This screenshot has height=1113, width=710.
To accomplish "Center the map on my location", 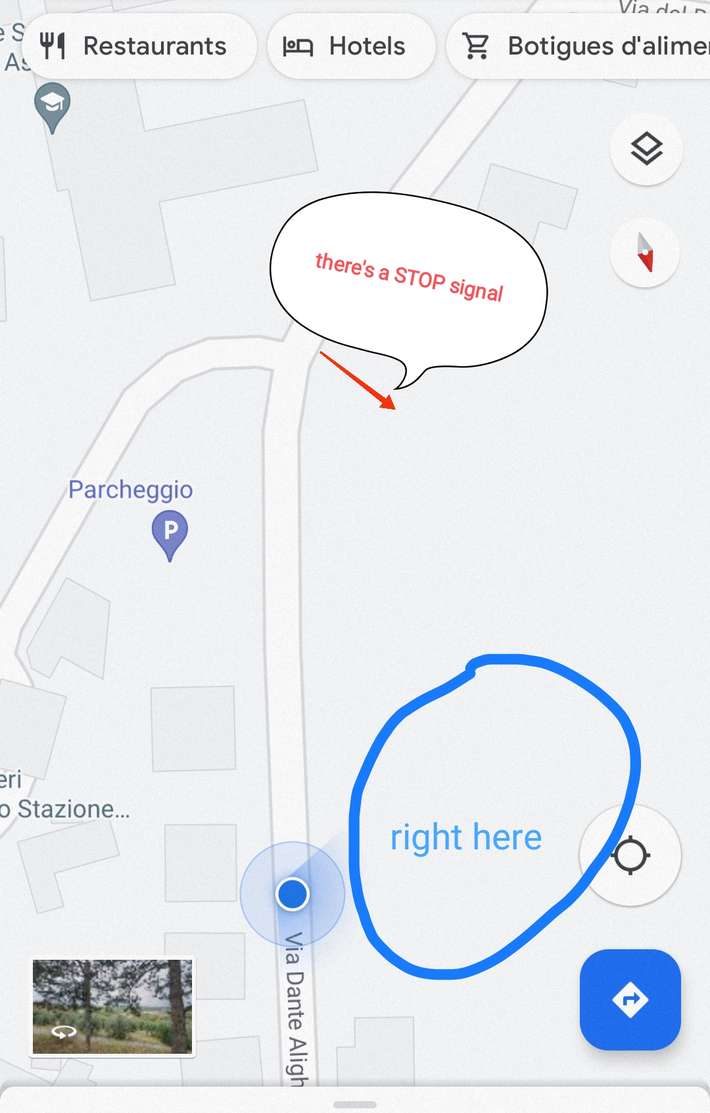I will point(631,856).
